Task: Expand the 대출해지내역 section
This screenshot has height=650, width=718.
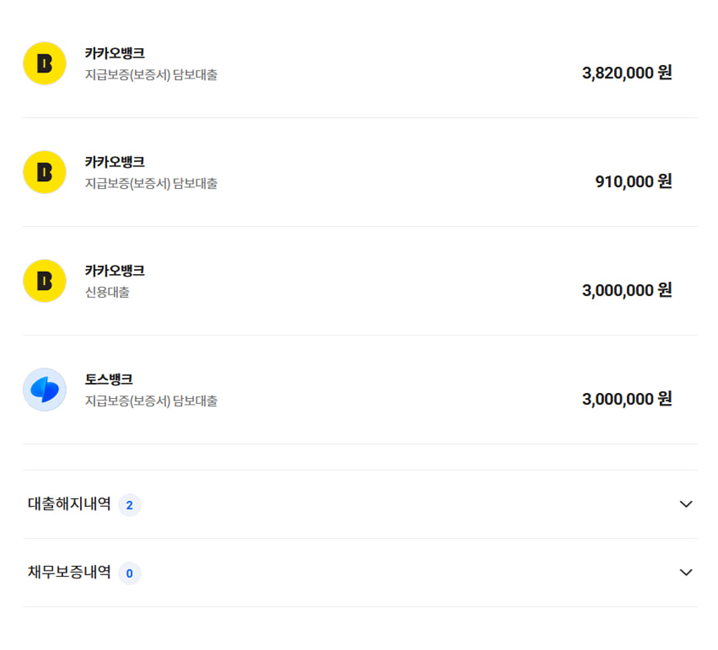Action: pos(685,504)
